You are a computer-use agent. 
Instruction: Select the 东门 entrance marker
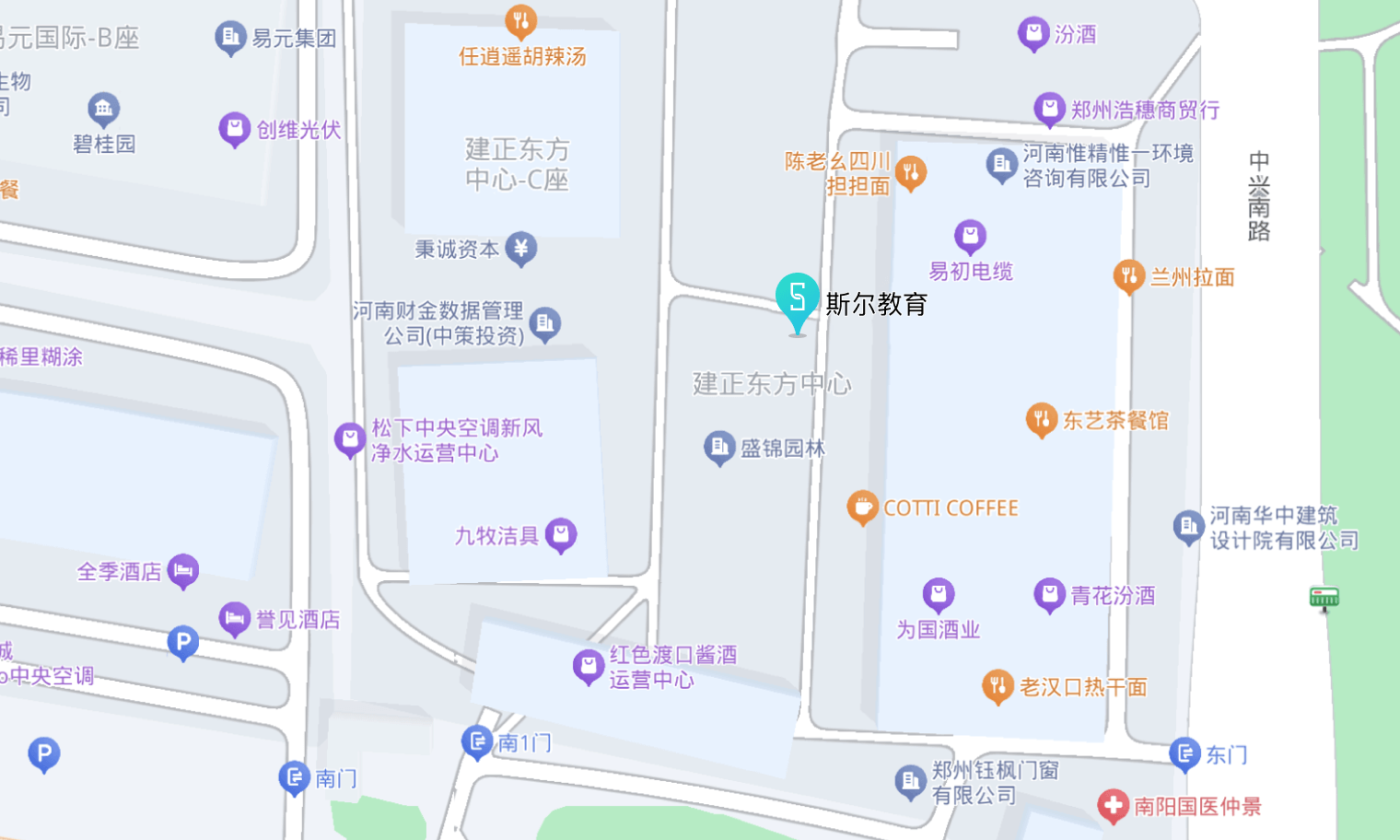(x=1184, y=753)
